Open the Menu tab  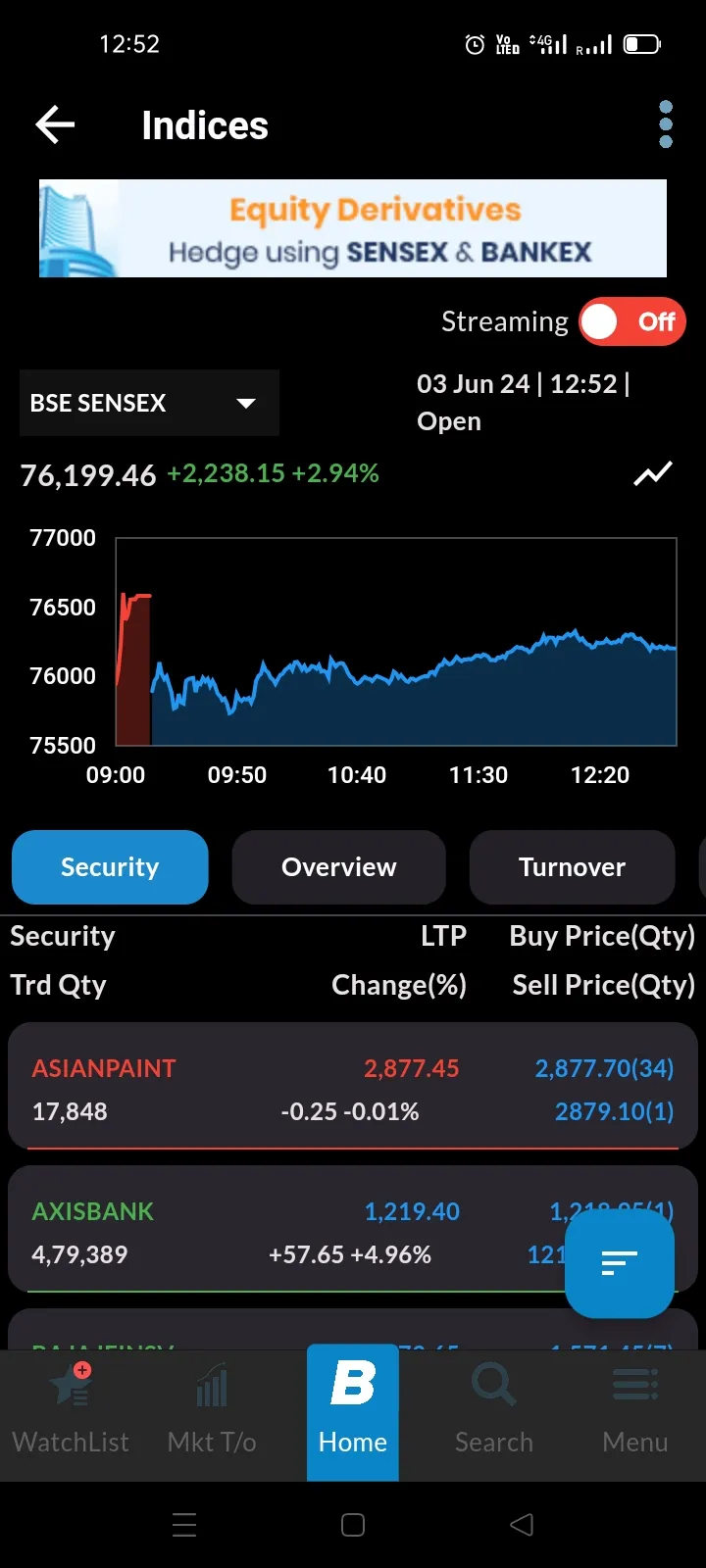click(635, 1411)
